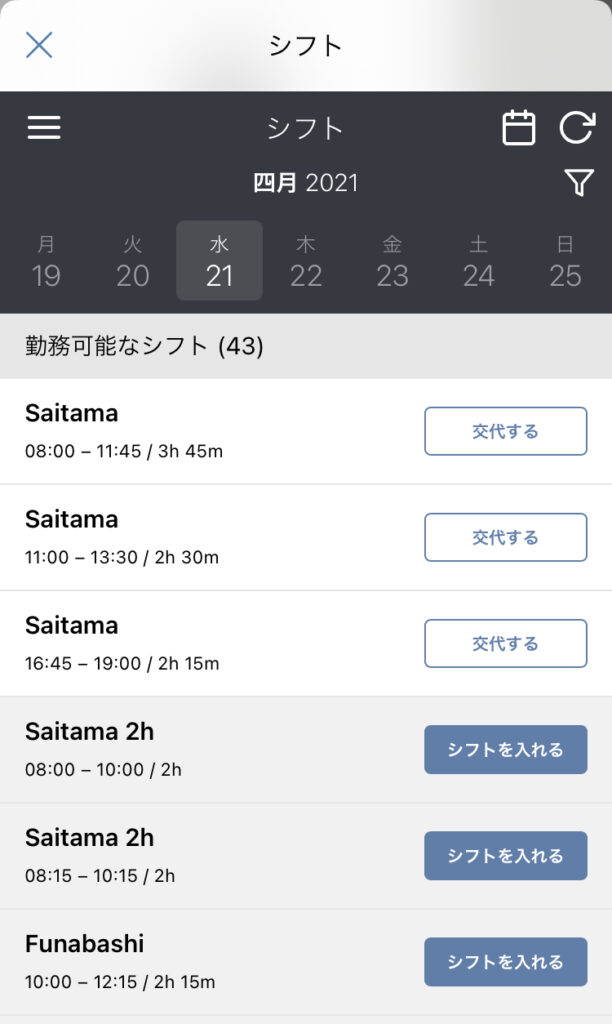
Task: Select Thursday 22 in the week strip
Action: tap(306, 262)
